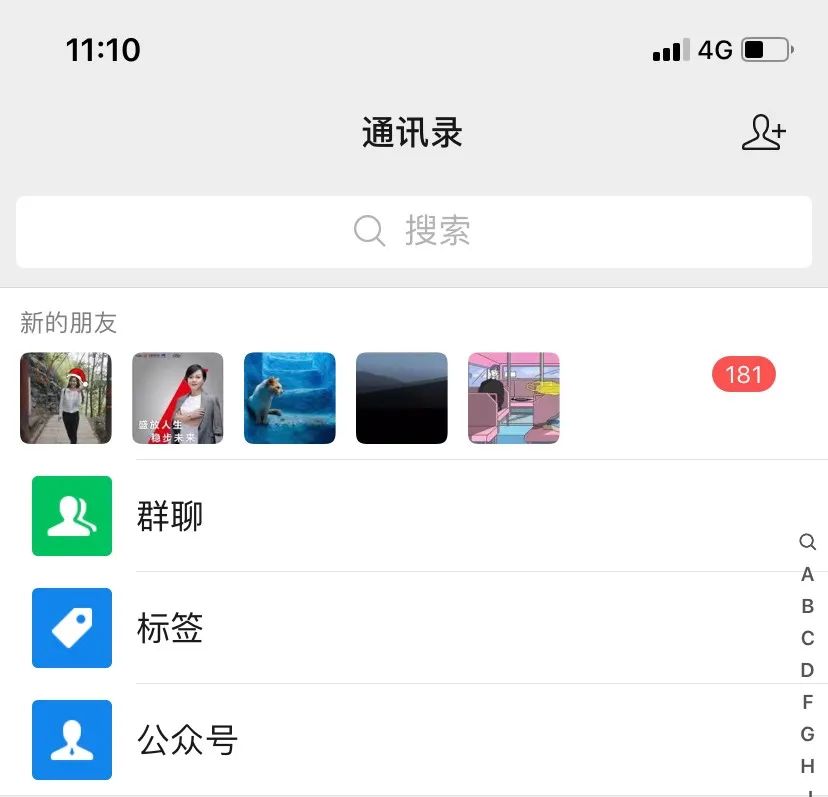Jump to letter F in index

tap(808, 702)
